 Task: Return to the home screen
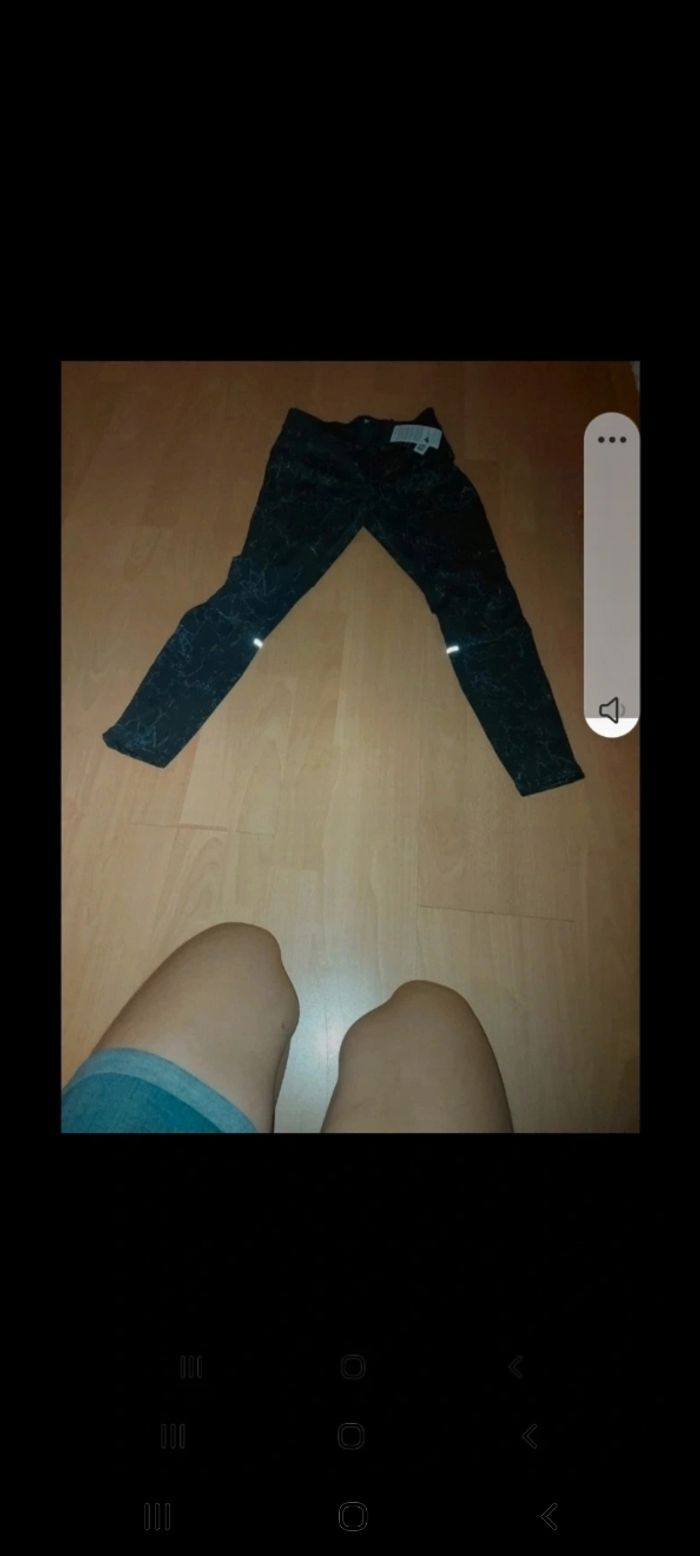coord(353,1516)
